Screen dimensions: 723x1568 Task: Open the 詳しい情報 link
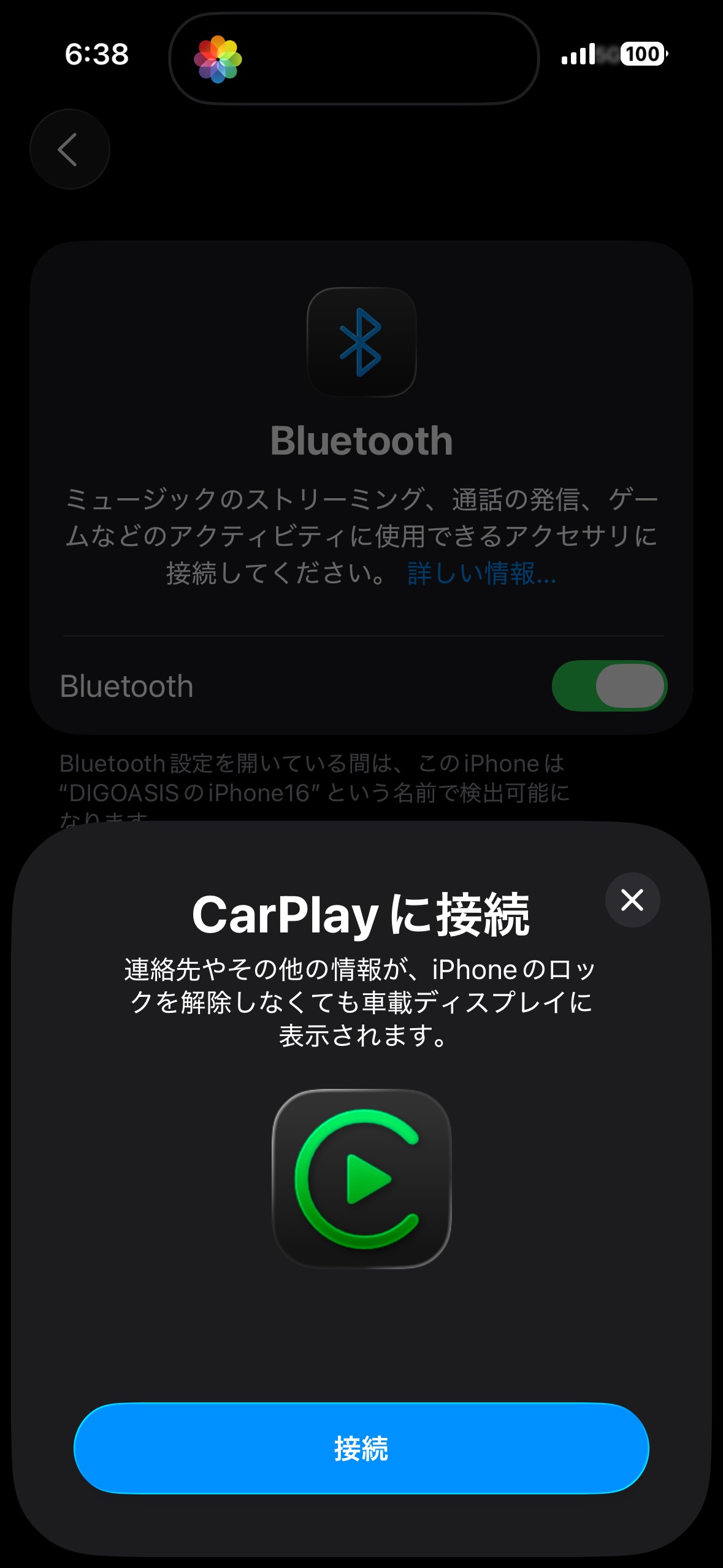pyautogui.click(x=482, y=573)
